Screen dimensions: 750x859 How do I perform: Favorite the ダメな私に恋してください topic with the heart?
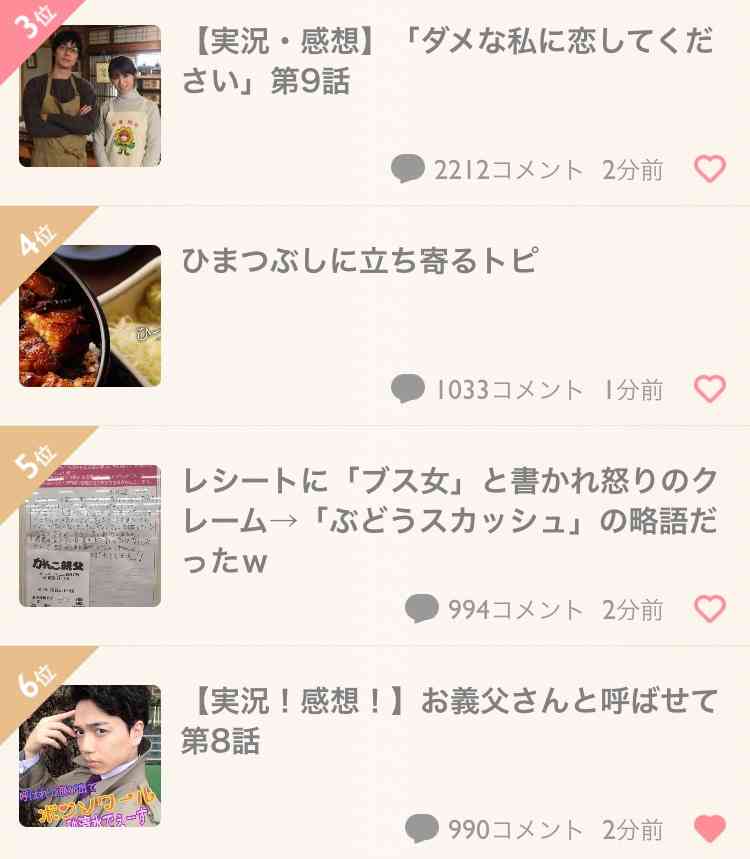(710, 169)
